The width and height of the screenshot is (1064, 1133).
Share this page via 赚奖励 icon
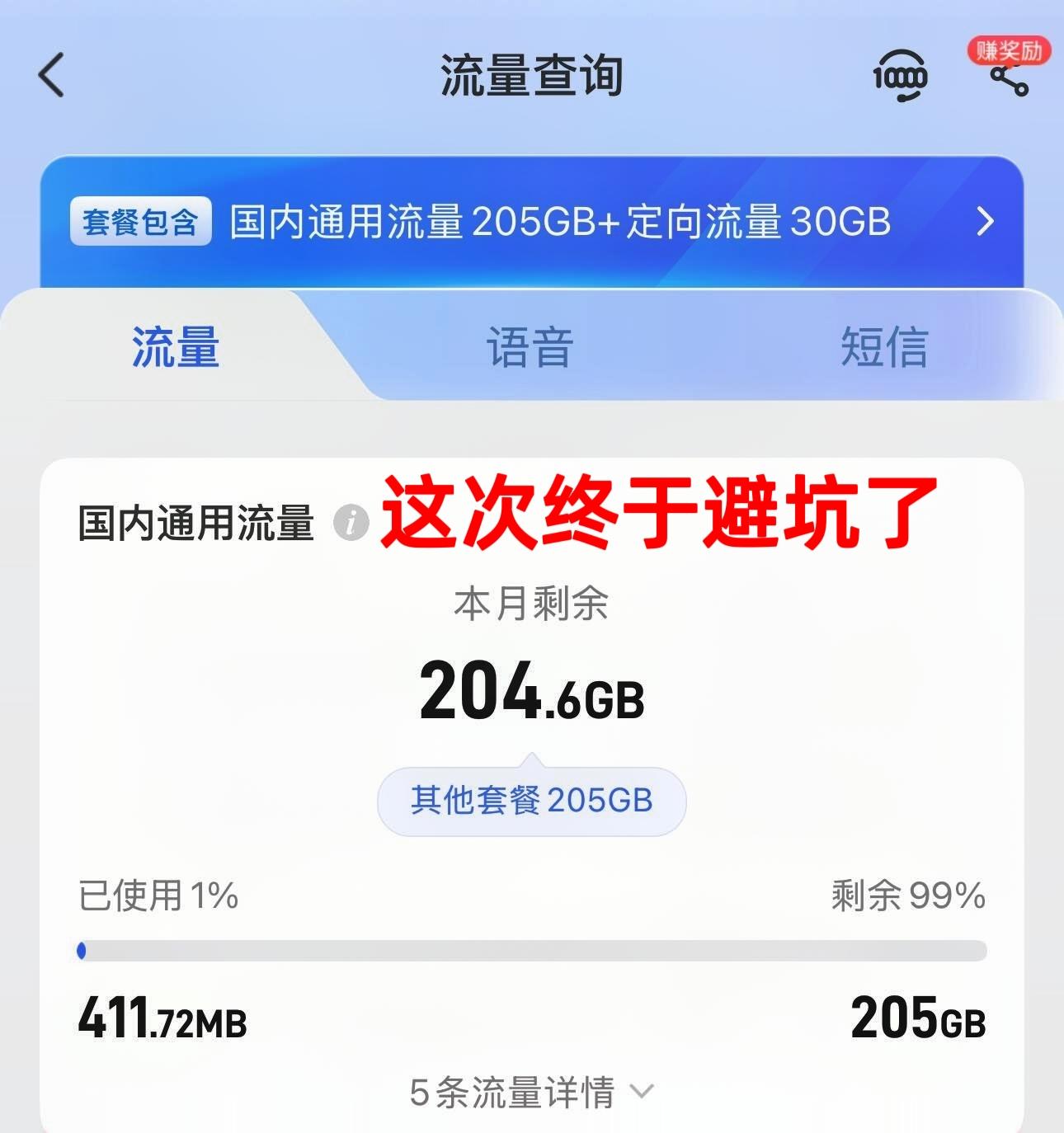click(1009, 78)
